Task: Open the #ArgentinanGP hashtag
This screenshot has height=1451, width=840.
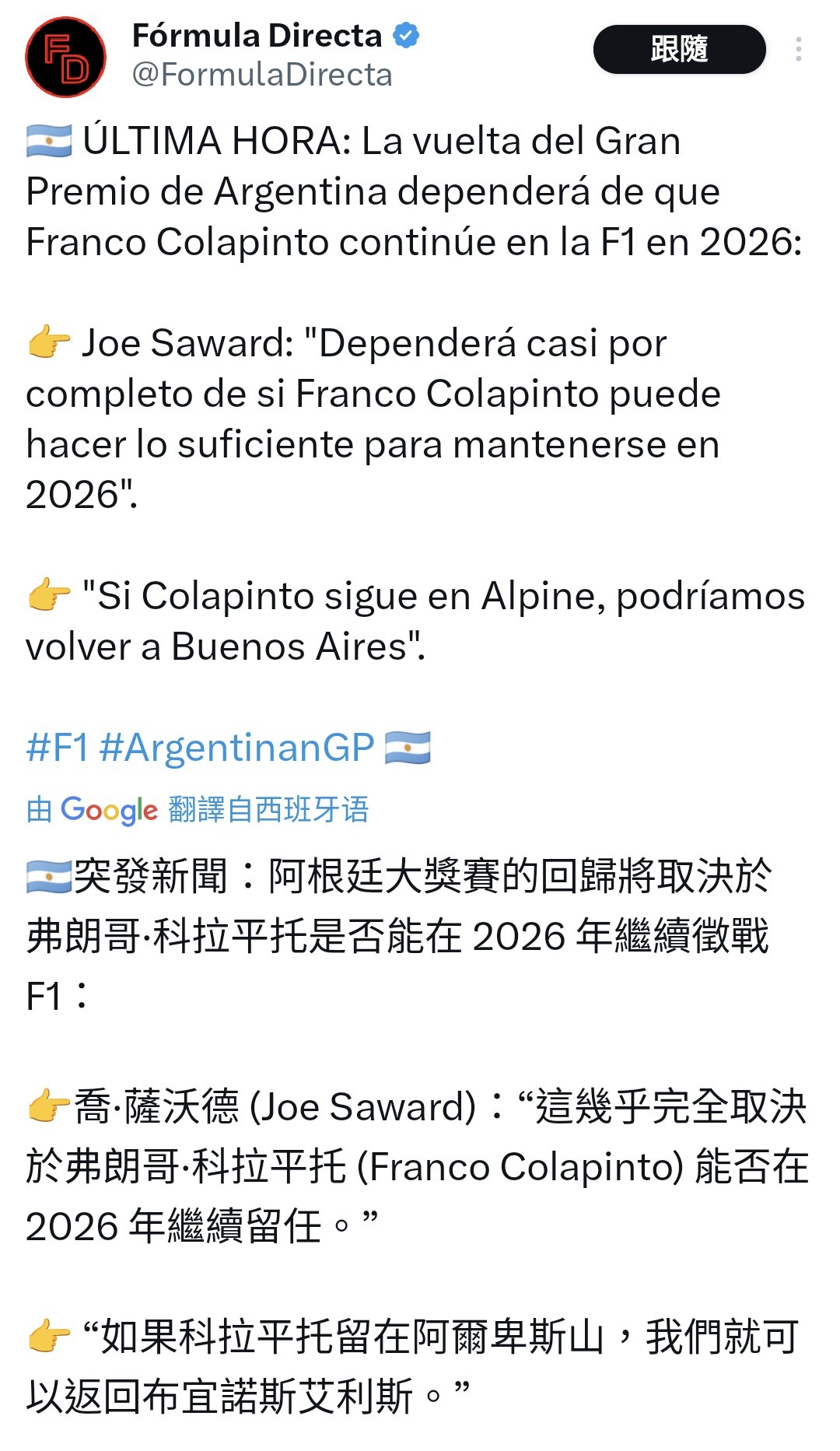Action: tap(237, 748)
